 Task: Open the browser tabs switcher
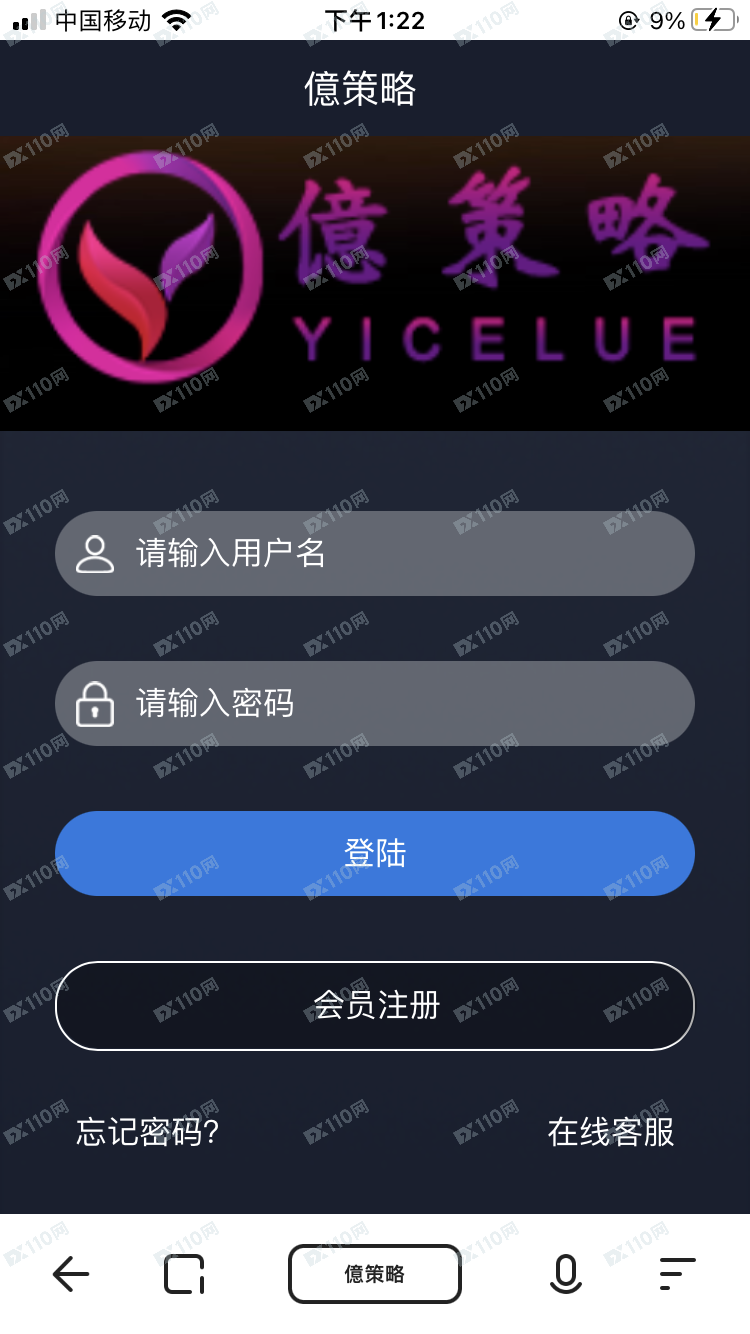pyautogui.click(x=184, y=1274)
